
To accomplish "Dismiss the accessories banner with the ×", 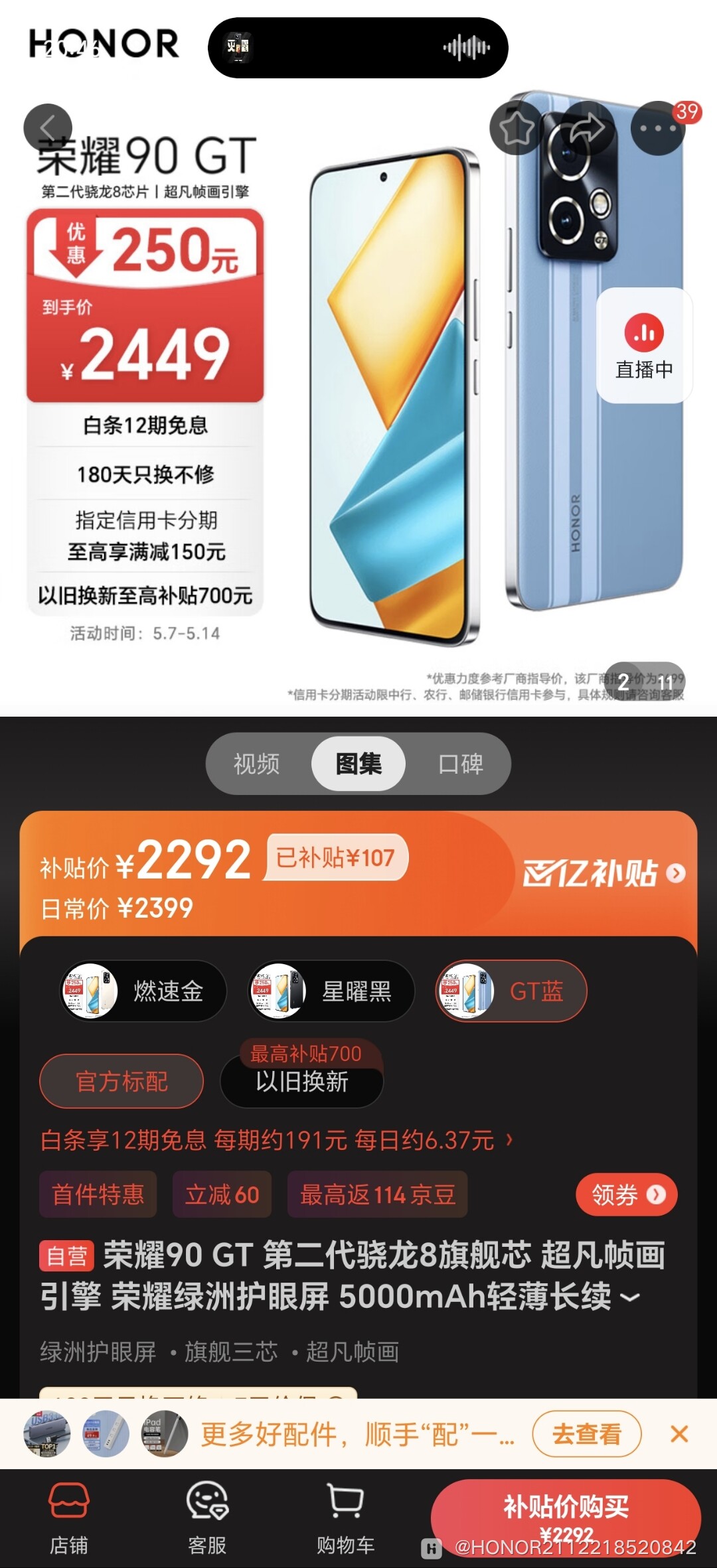I will click(679, 1433).
